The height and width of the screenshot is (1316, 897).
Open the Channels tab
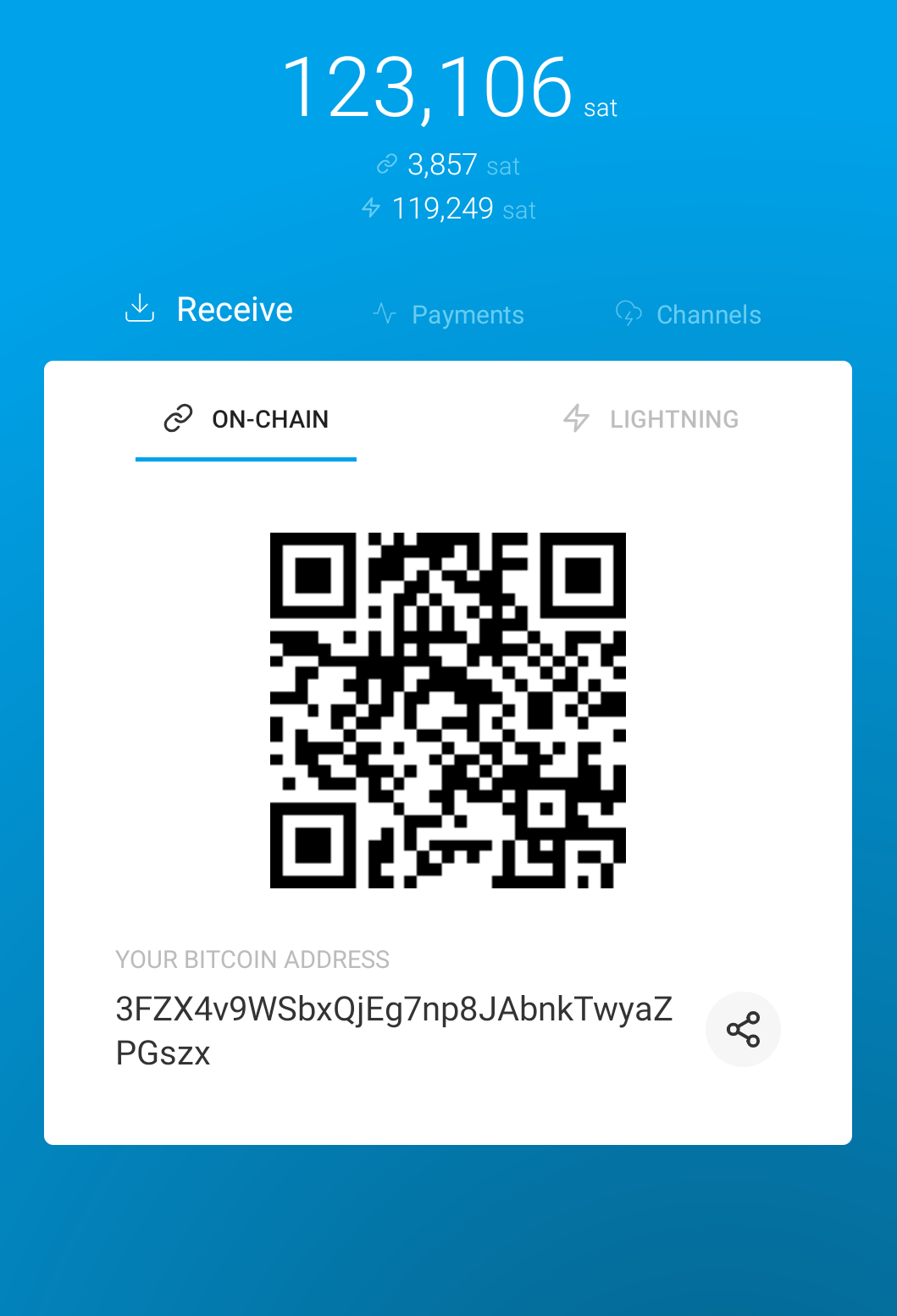point(689,315)
